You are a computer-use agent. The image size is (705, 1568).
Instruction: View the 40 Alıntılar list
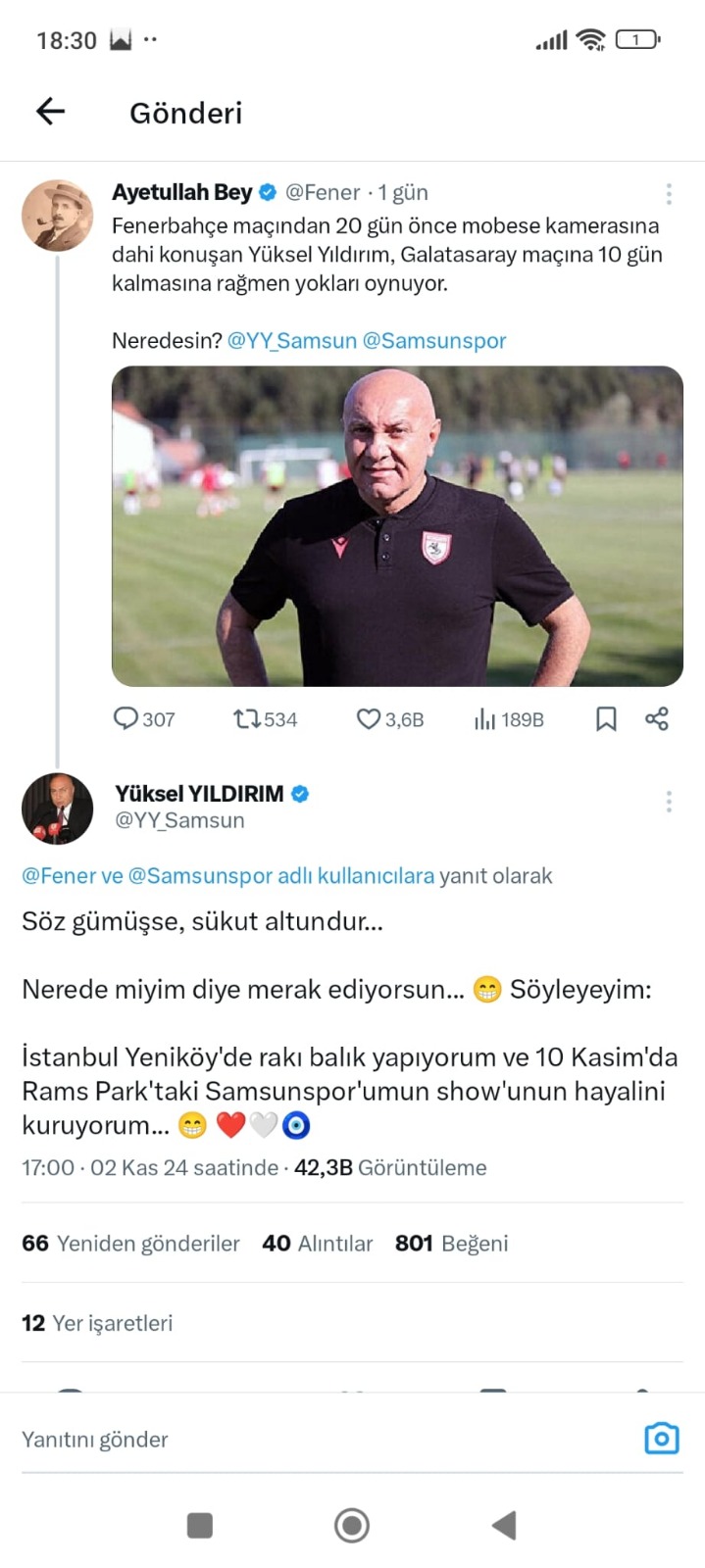(318, 1244)
